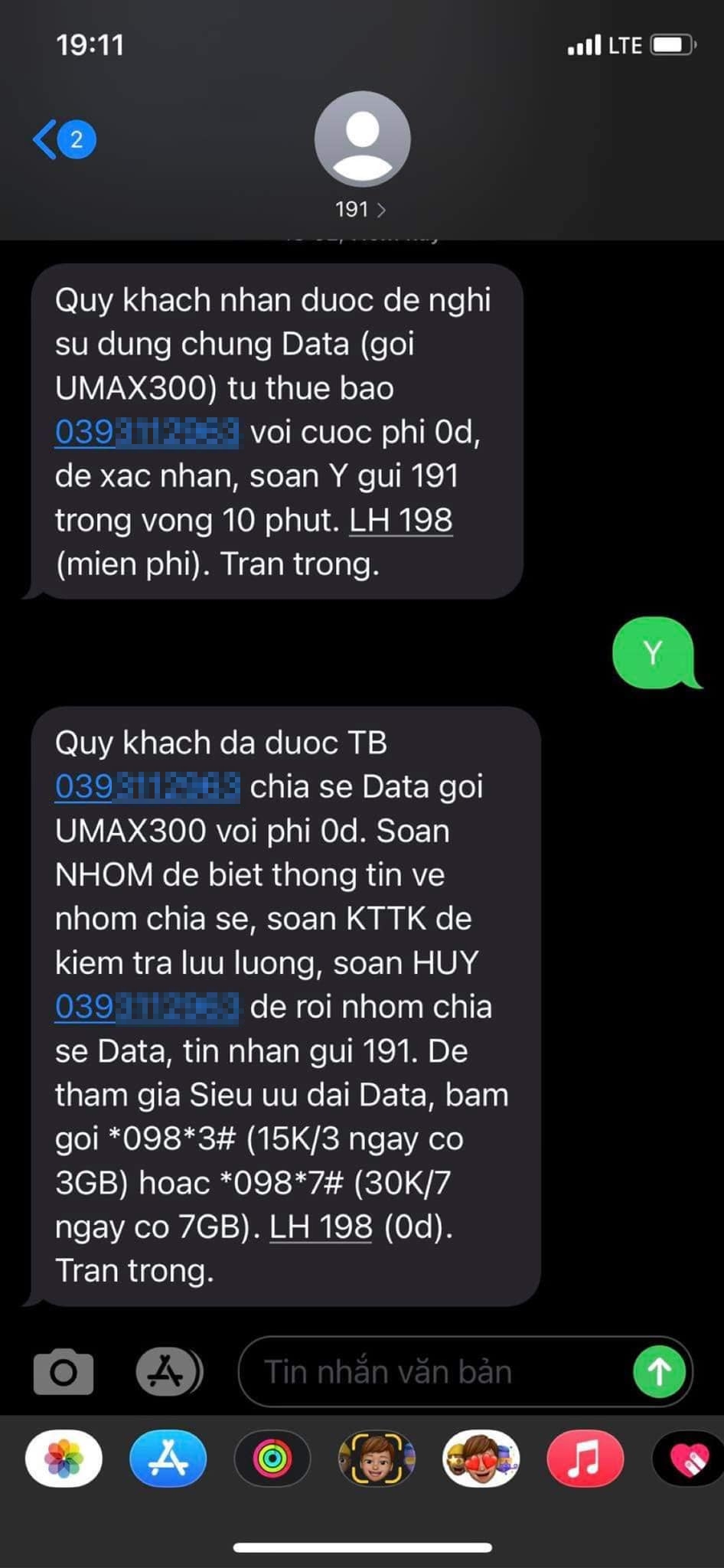Tap the LH 198 link in the last message

pyautogui.click(x=321, y=1227)
